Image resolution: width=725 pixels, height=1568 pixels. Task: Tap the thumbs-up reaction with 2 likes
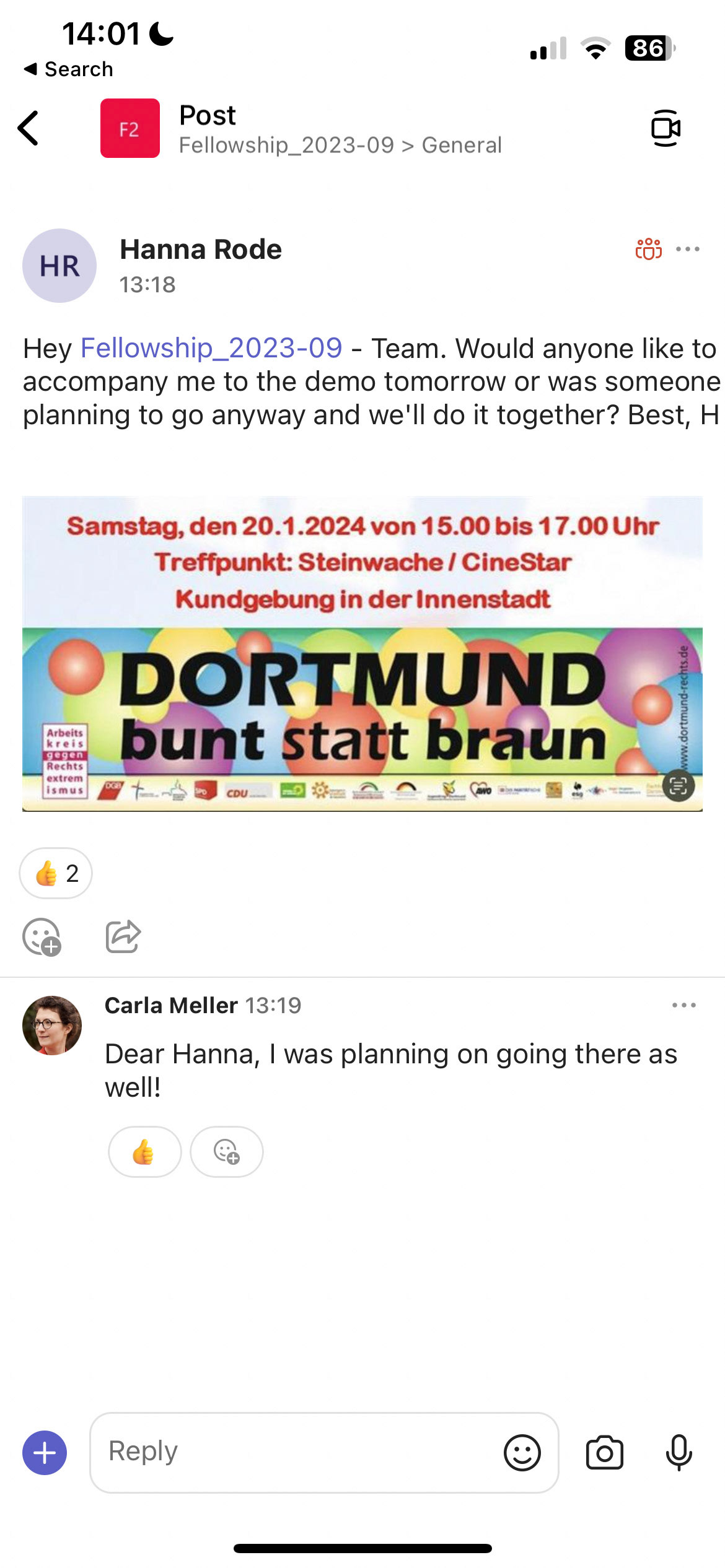tap(56, 873)
